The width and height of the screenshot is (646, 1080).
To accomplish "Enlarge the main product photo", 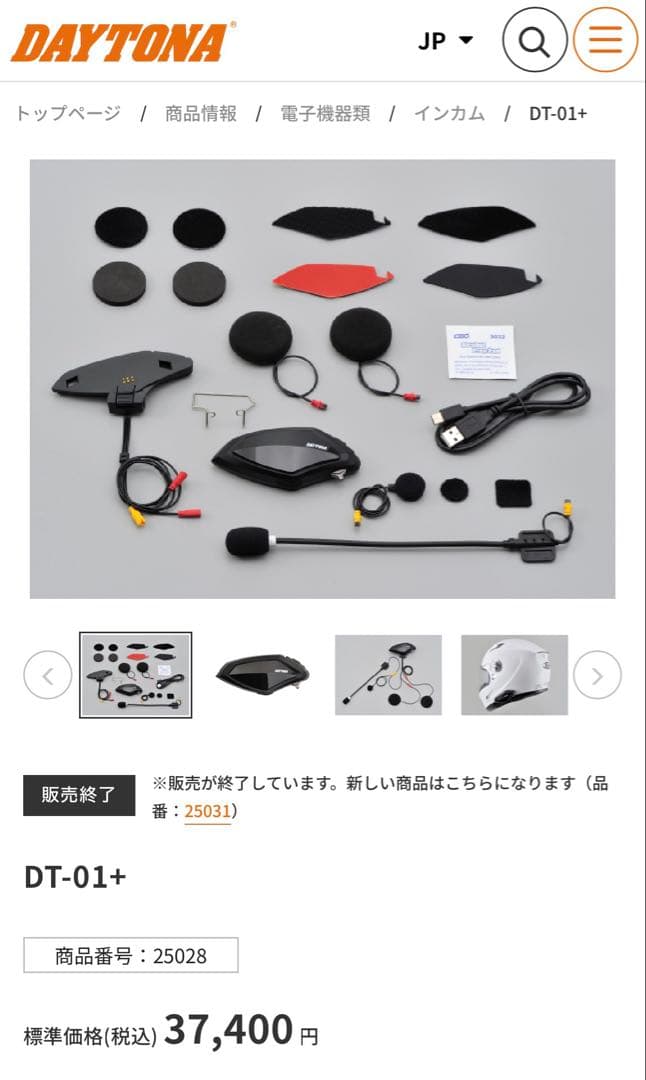I will point(322,378).
